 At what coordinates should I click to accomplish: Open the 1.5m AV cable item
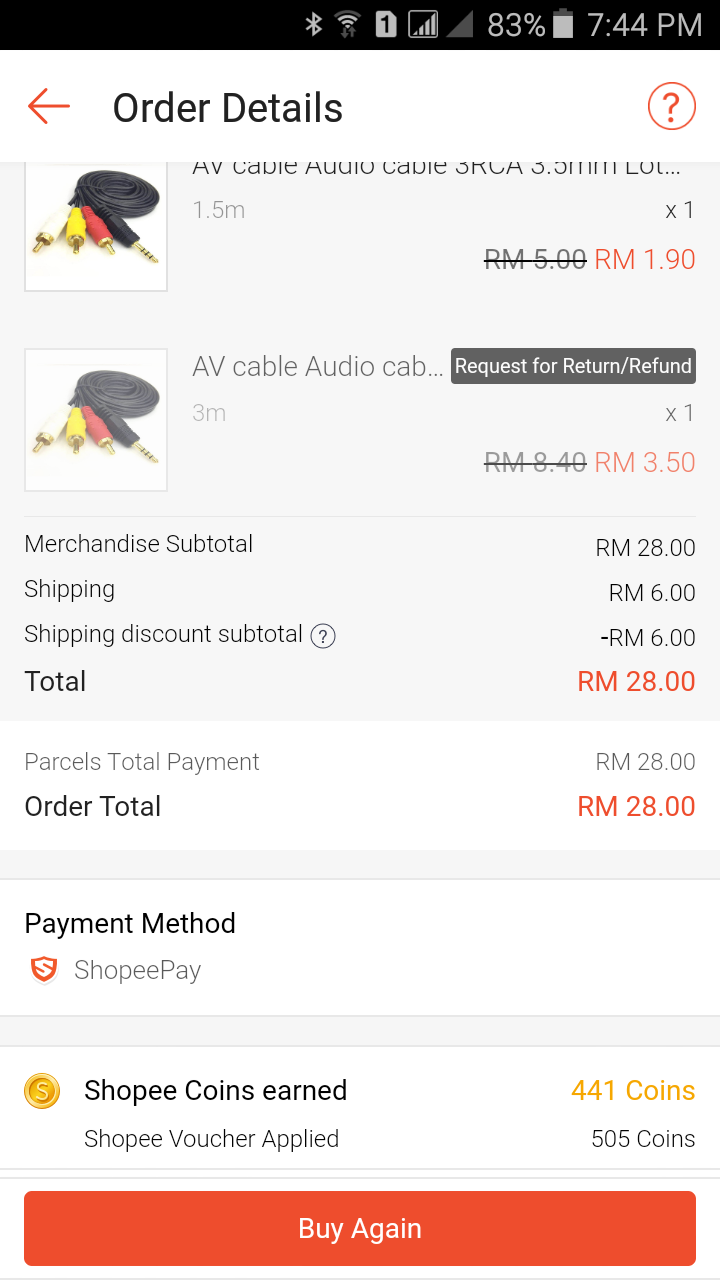tap(360, 227)
